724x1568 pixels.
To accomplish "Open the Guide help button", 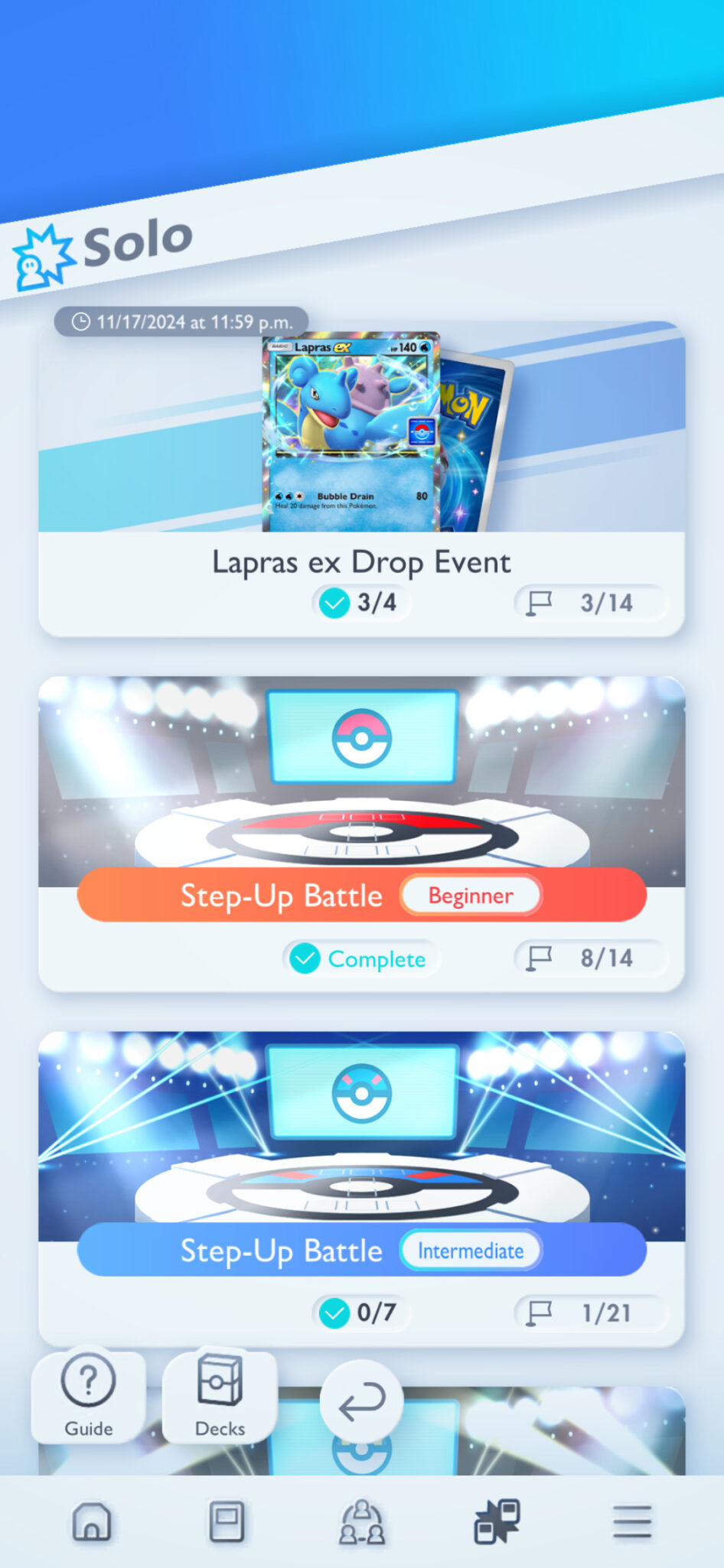I will pyautogui.click(x=89, y=1395).
